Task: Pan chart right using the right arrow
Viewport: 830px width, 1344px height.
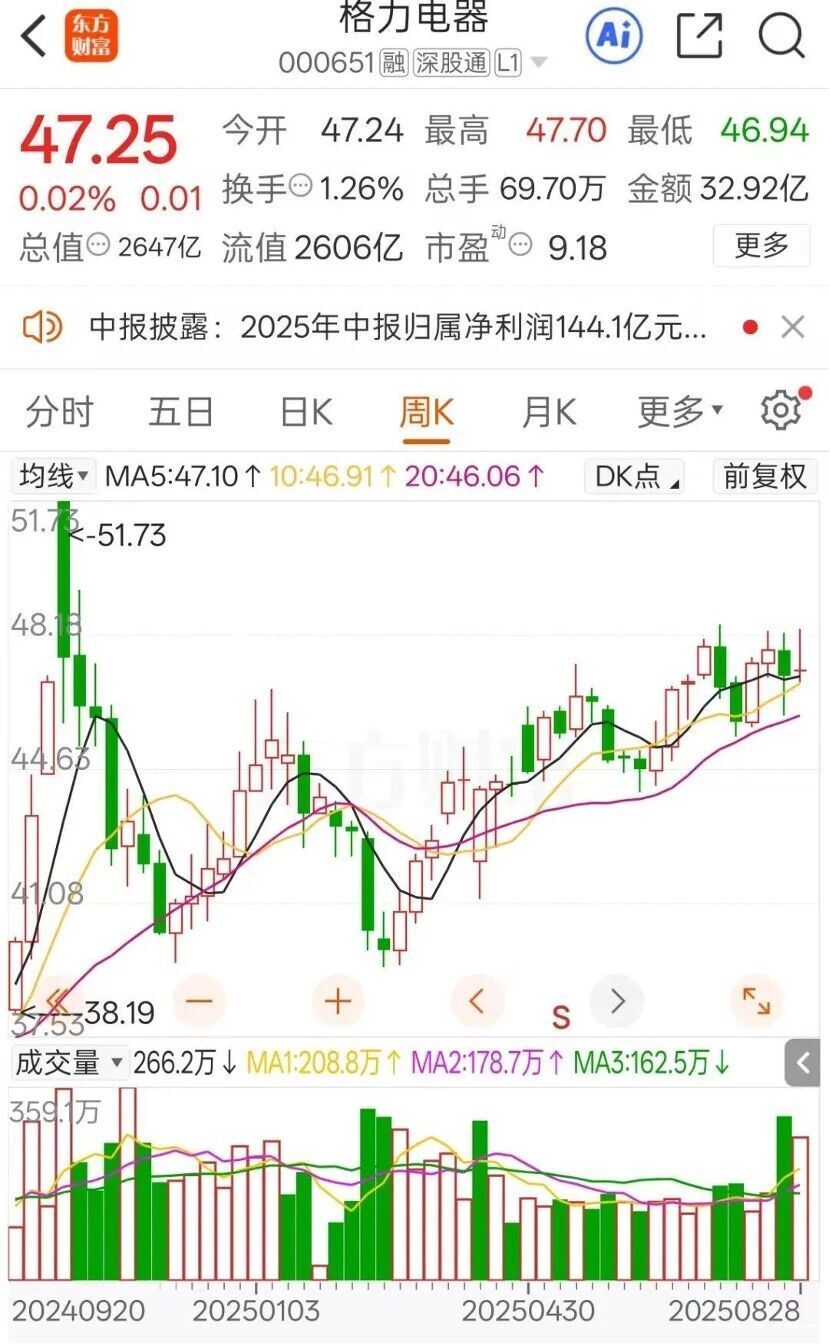Action: pyautogui.click(x=617, y=1000)
